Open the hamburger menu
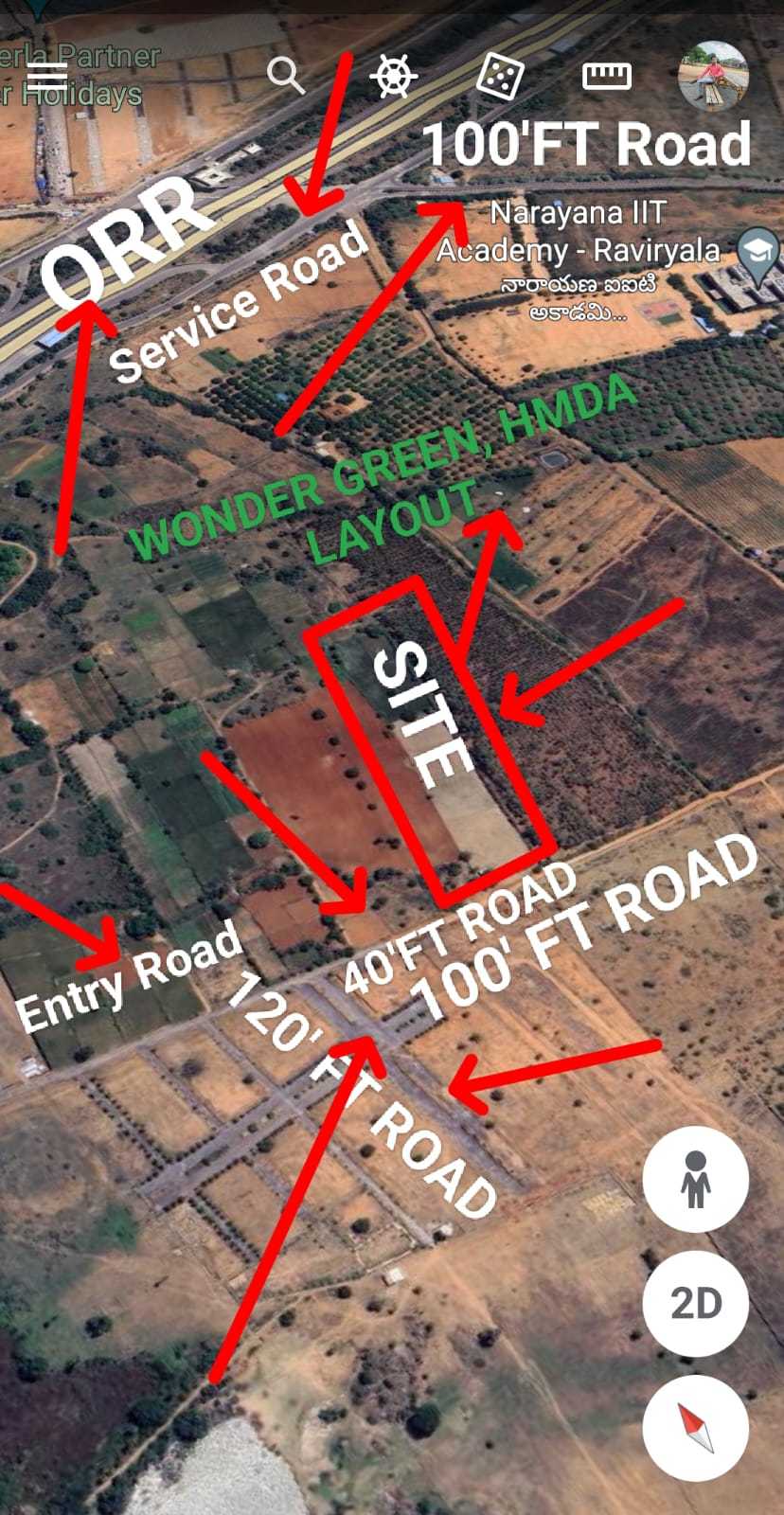 (x=46, y=76)
